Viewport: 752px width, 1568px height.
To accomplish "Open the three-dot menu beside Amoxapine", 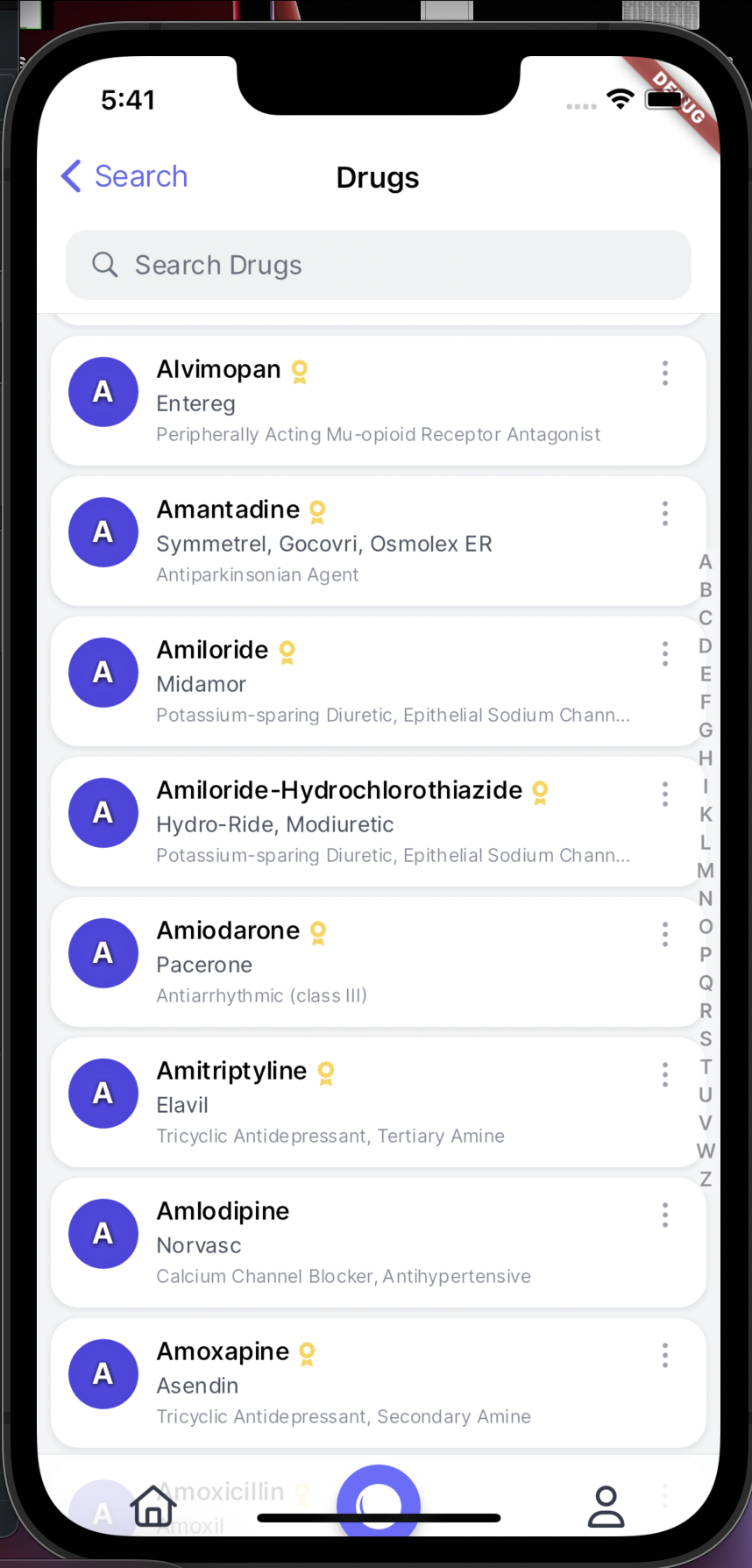I will coord(664,1355).
